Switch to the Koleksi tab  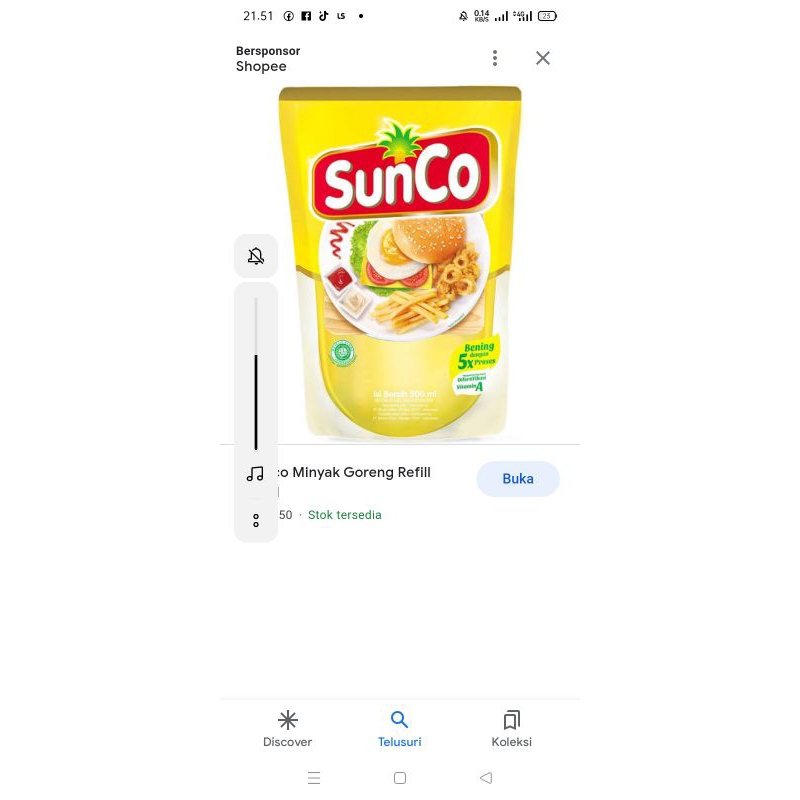511,729
